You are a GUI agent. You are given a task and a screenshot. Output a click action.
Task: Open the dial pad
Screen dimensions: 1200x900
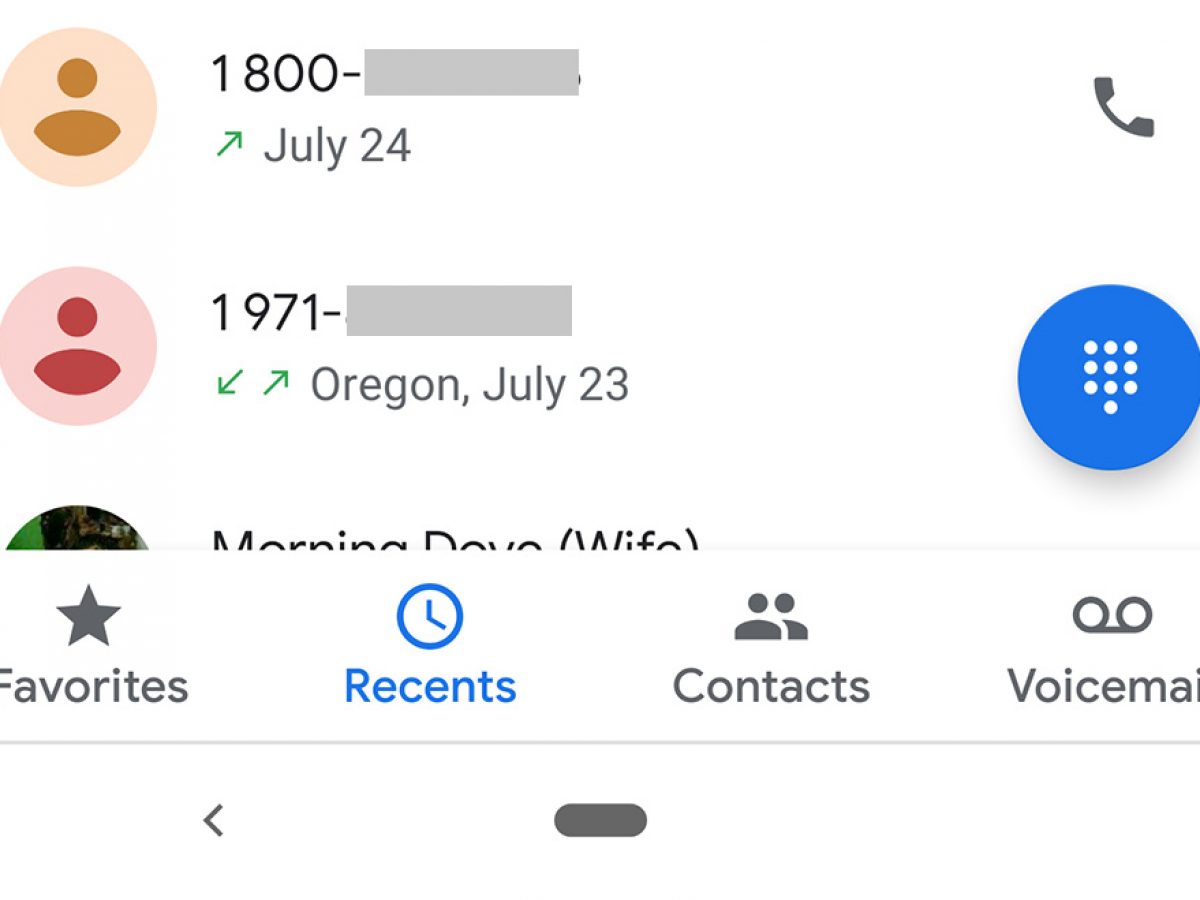[x=1110, y=376]
